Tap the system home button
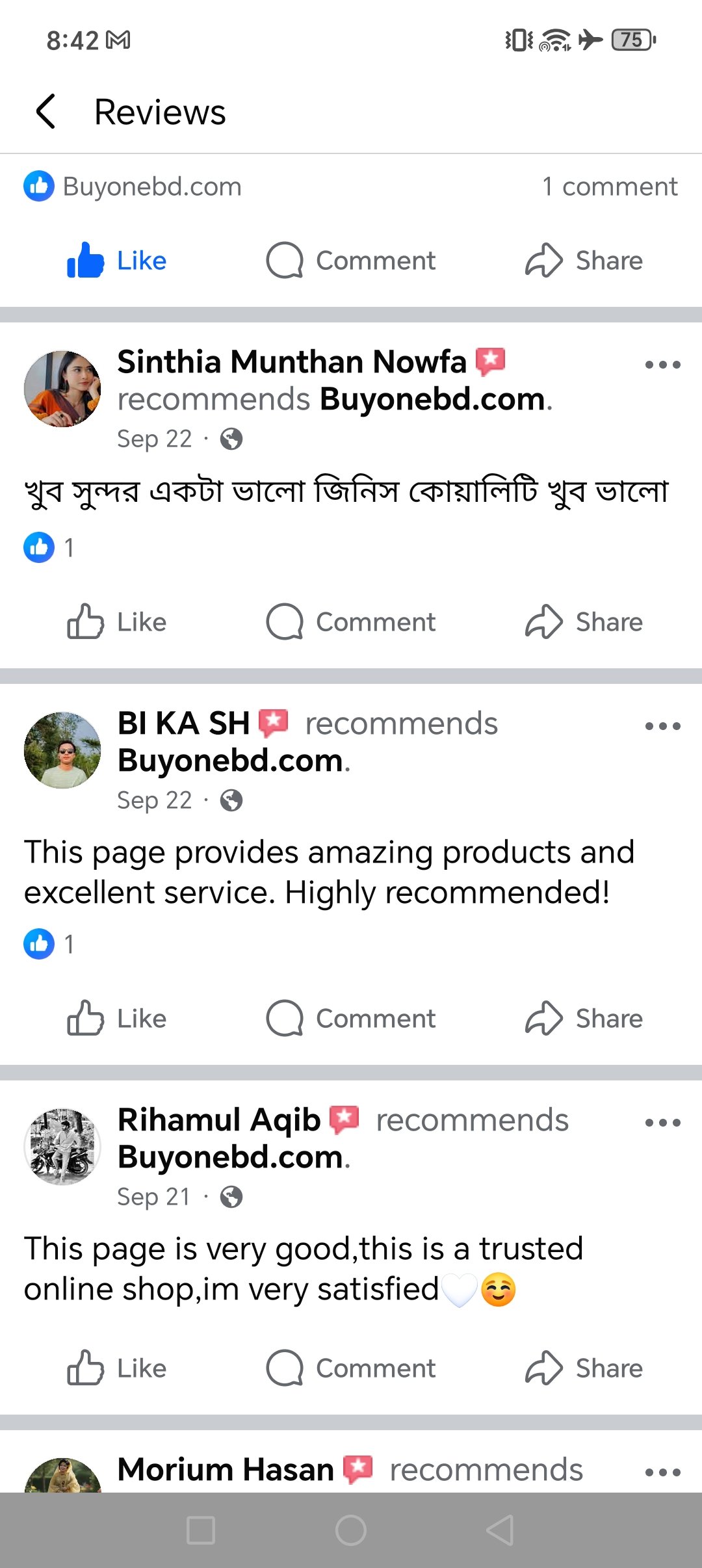 (x=351, y=1530)
